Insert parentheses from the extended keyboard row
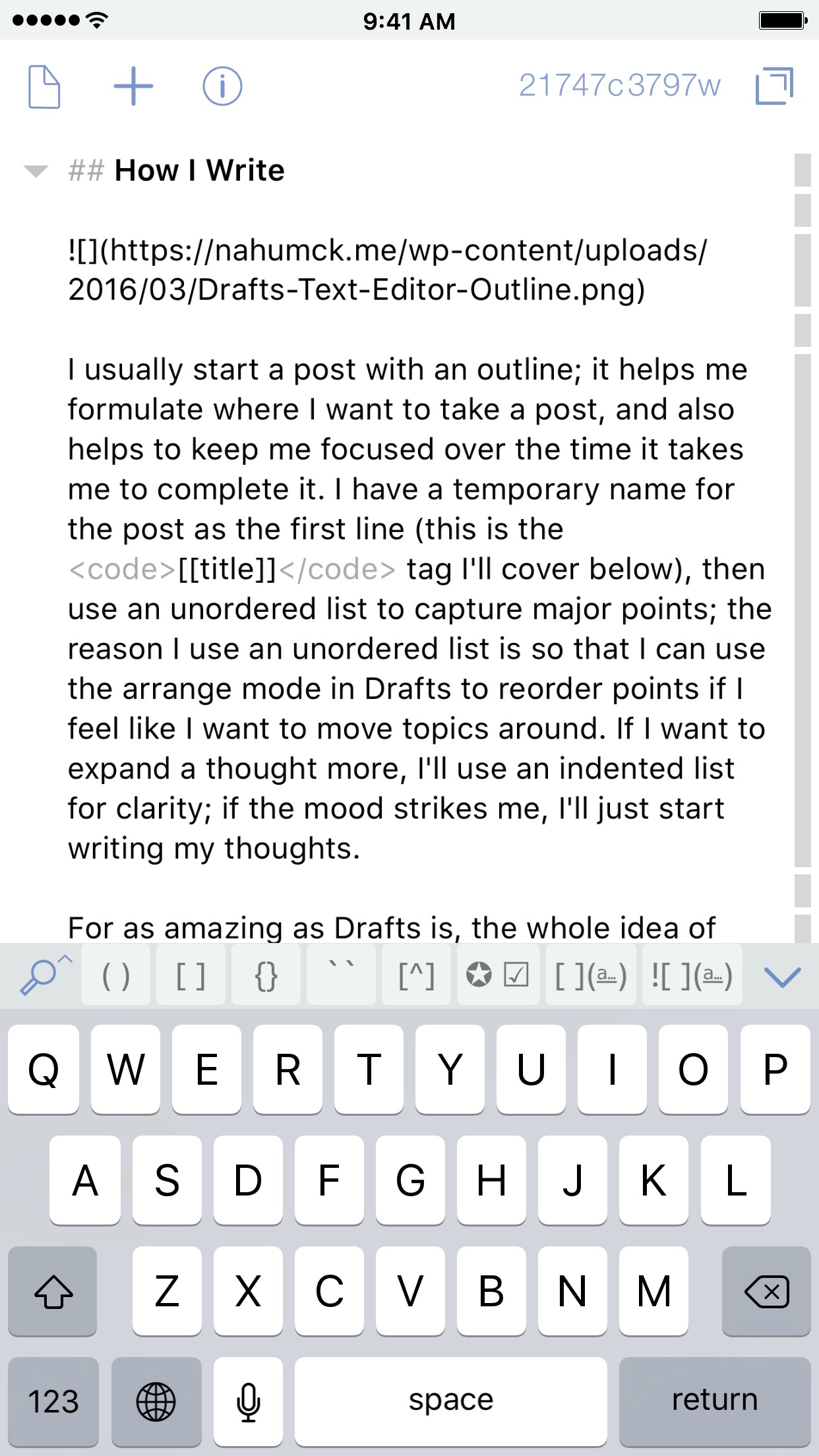The image size is (819, 1456). (x=116, y=976)
